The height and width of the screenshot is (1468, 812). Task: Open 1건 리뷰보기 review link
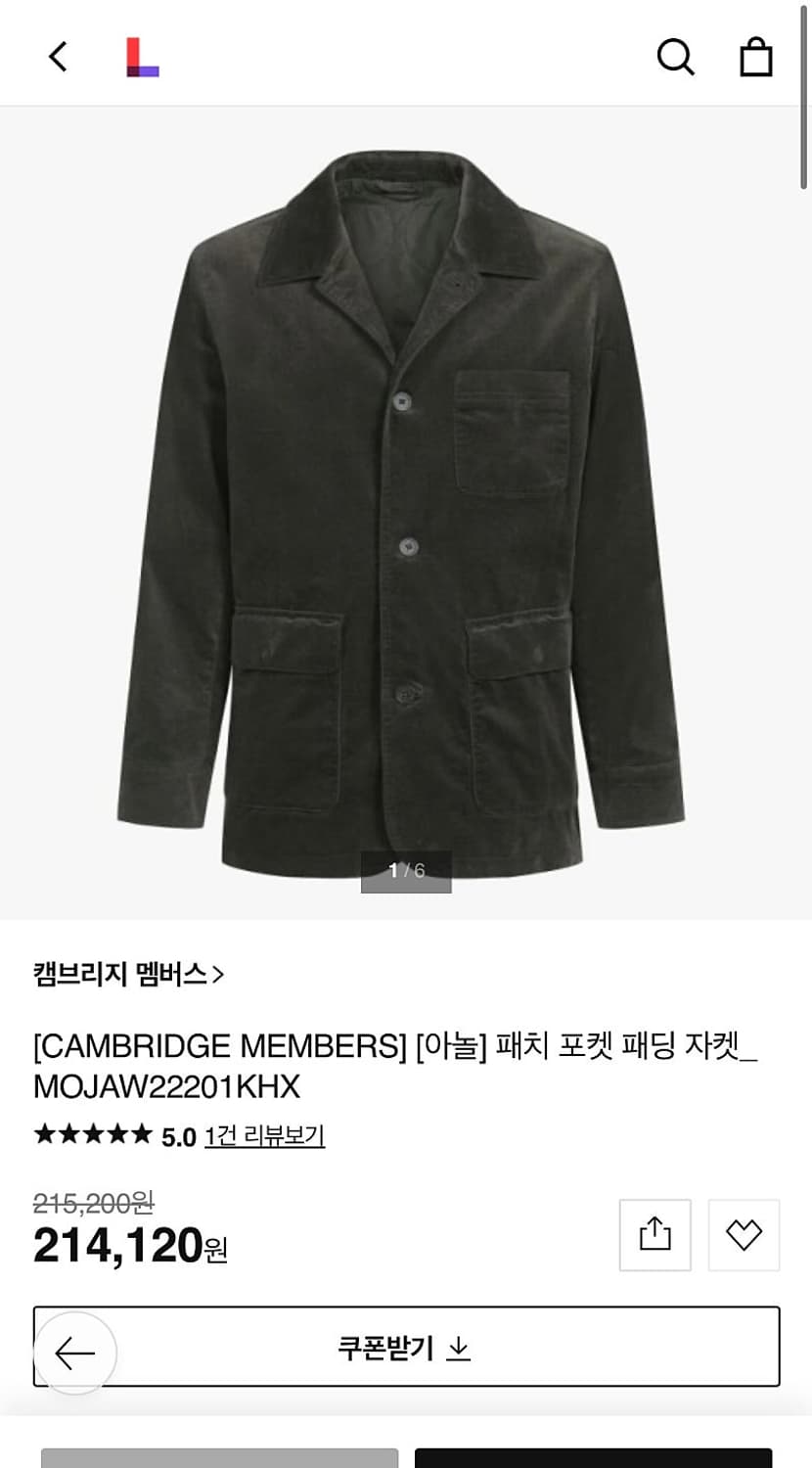(x=264, y=1136)
